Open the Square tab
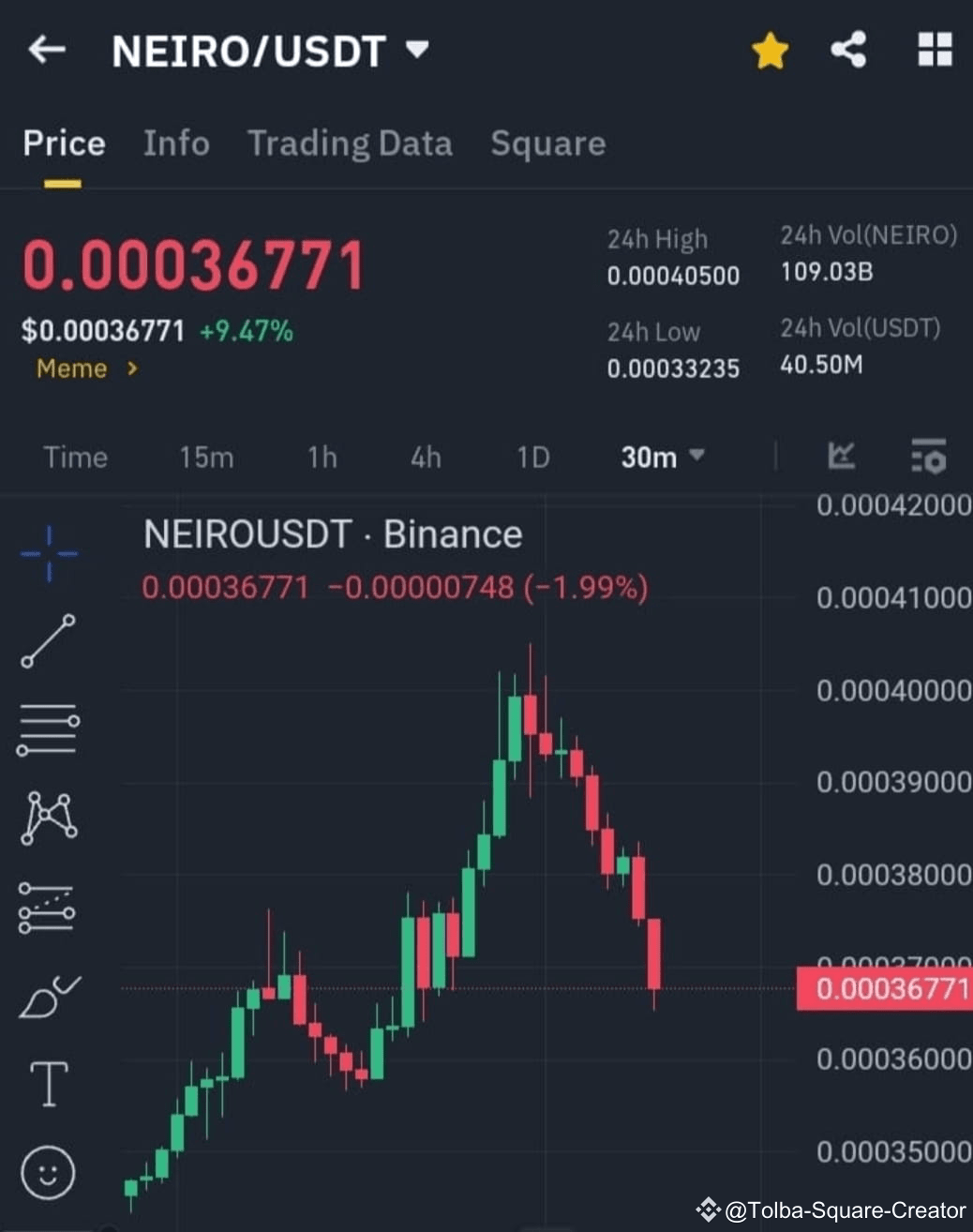Screen dimensions: 973x1232 click(547, 143)
